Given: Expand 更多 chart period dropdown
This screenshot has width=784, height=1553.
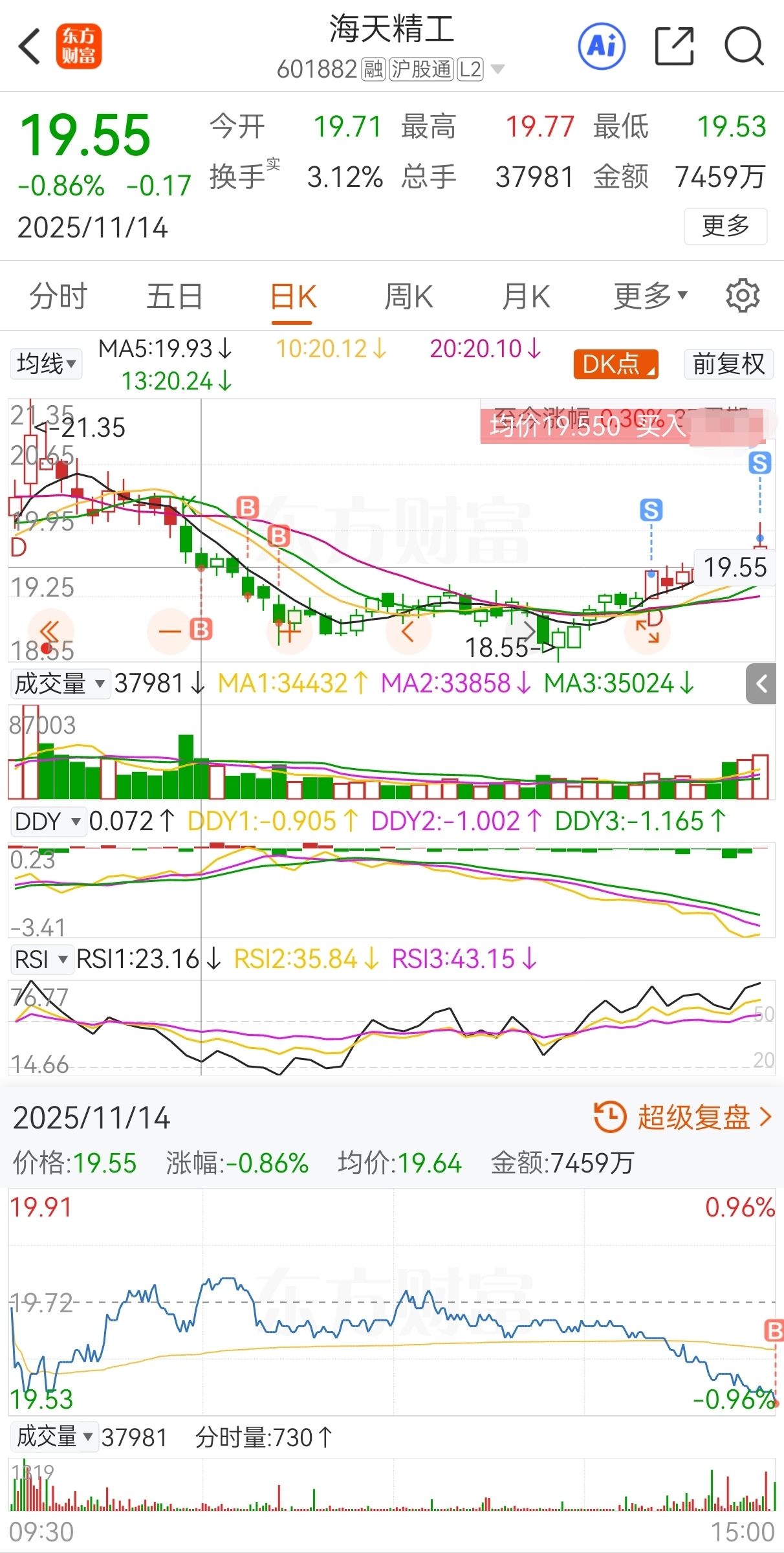Looking at the screenshot, I should (649, 297).
